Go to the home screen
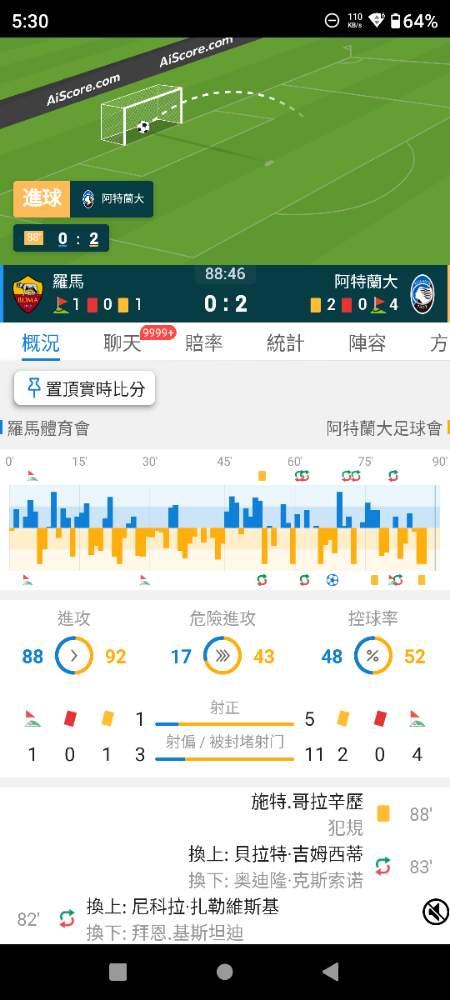The height and width of the screenshot is (1000, 450). coord(224,971)
